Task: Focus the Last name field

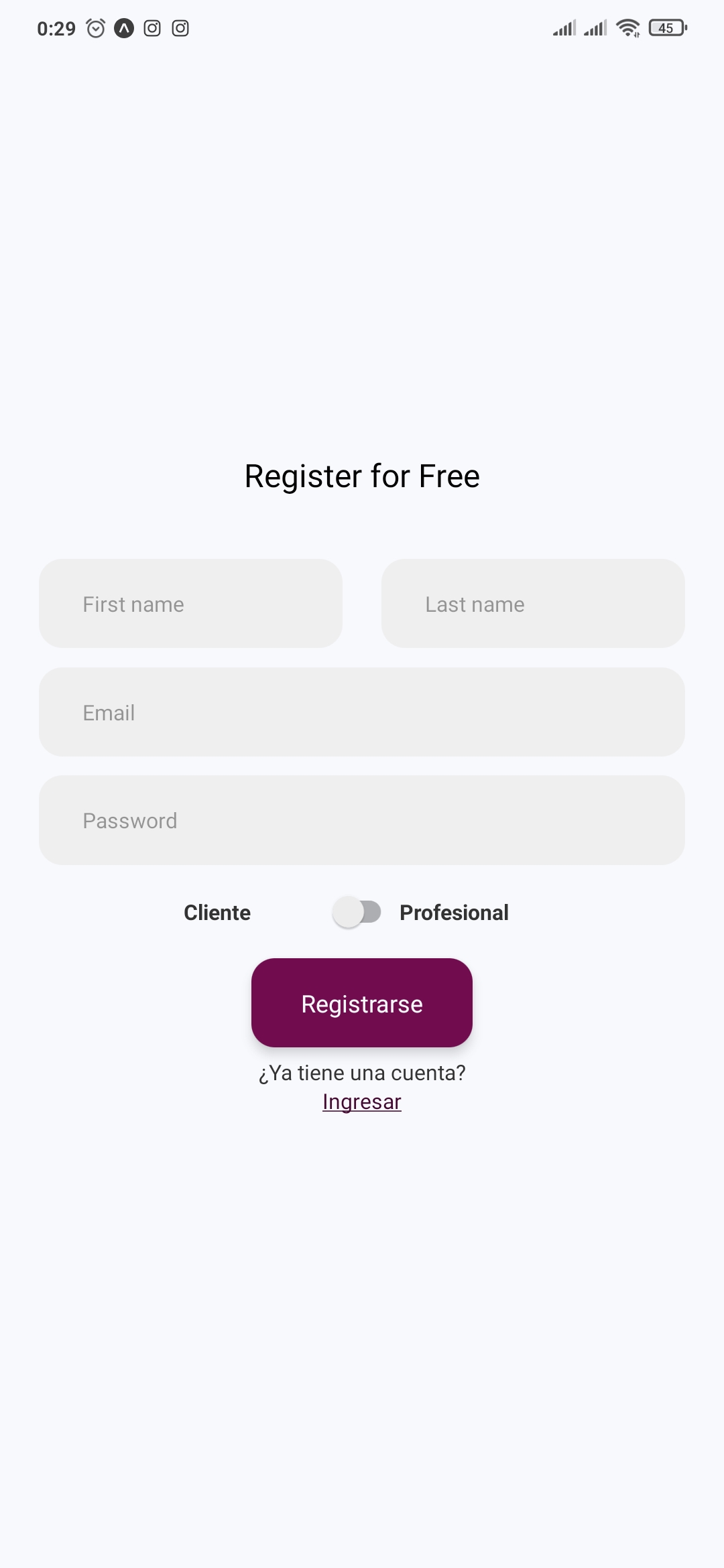Action: [x=533, y=604]
